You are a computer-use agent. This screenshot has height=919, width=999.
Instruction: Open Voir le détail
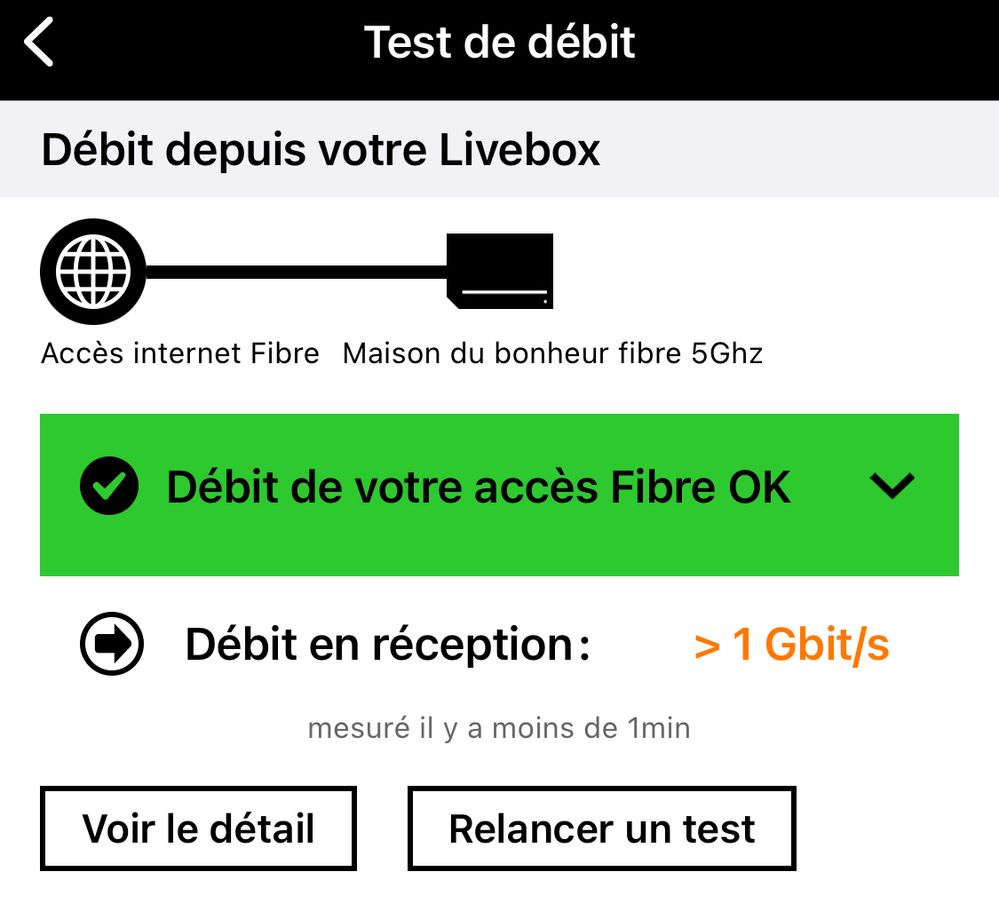[x=198, y=829]
